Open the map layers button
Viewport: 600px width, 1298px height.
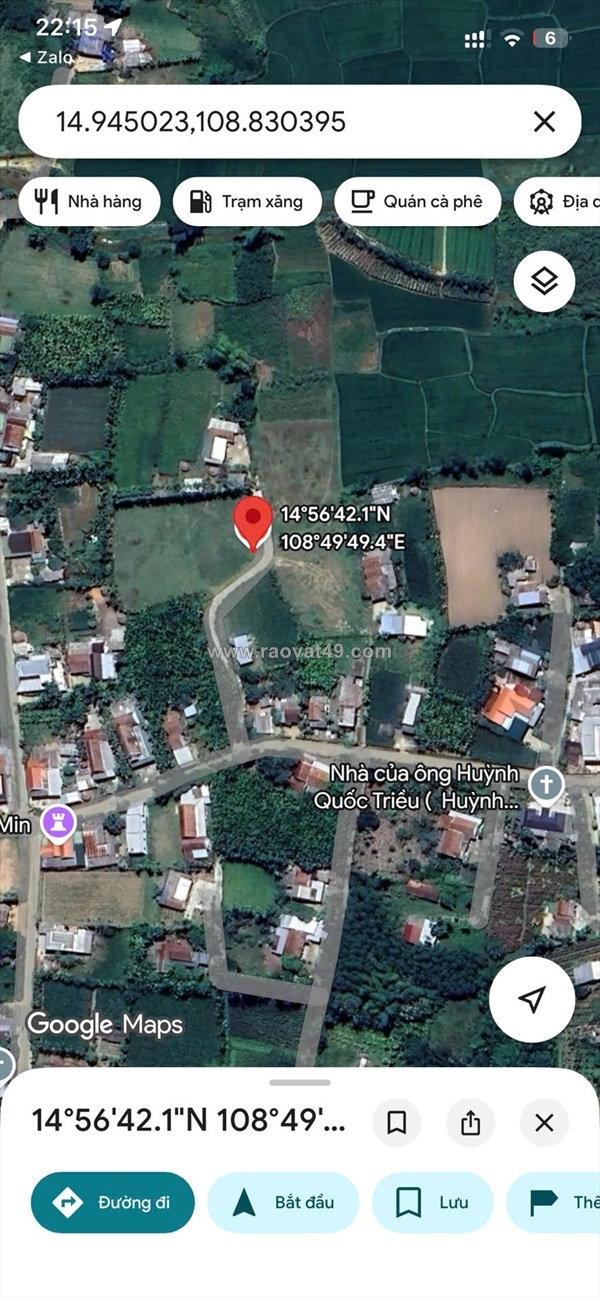pyautogui.click(x=544, y=282)
